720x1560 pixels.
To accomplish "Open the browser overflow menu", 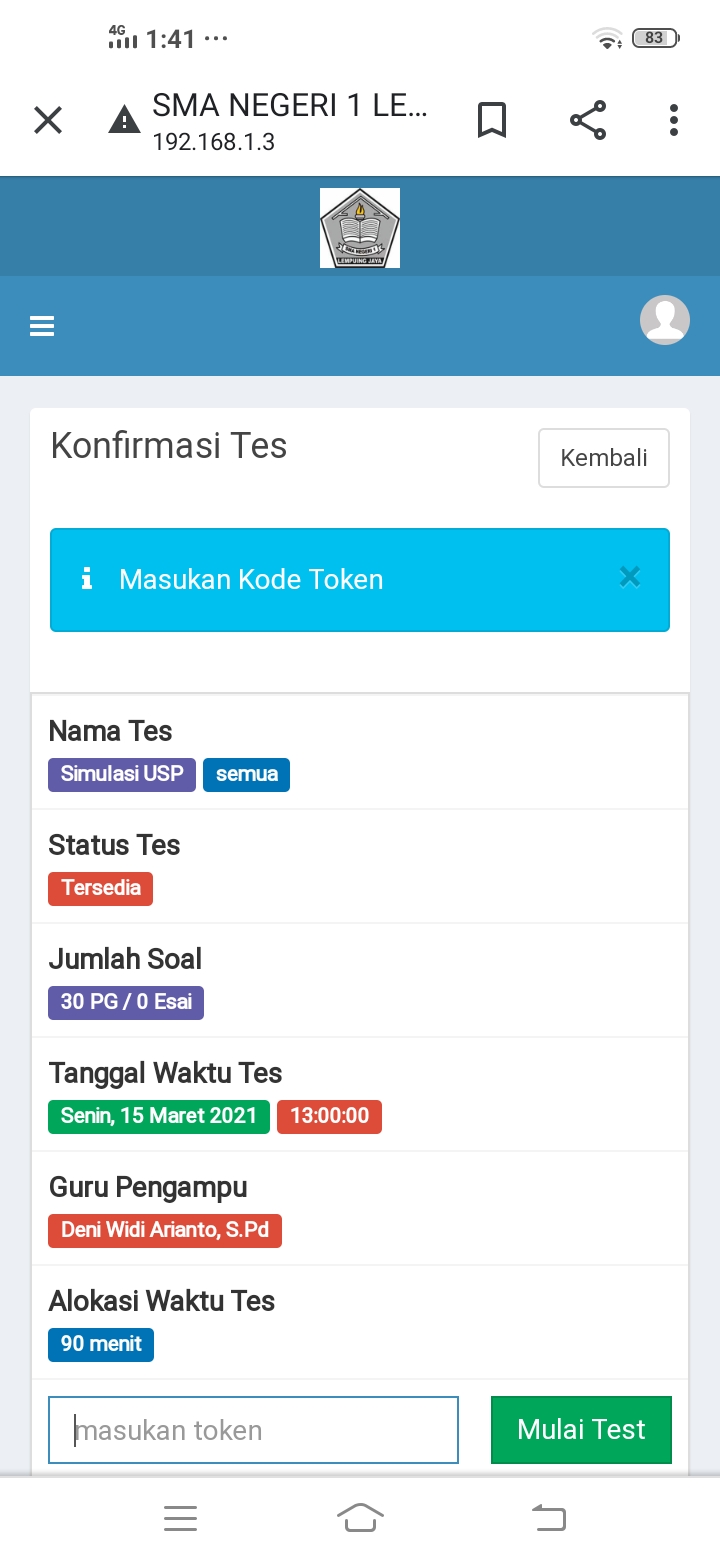I will pyautogui.click(x=674, y=121).
